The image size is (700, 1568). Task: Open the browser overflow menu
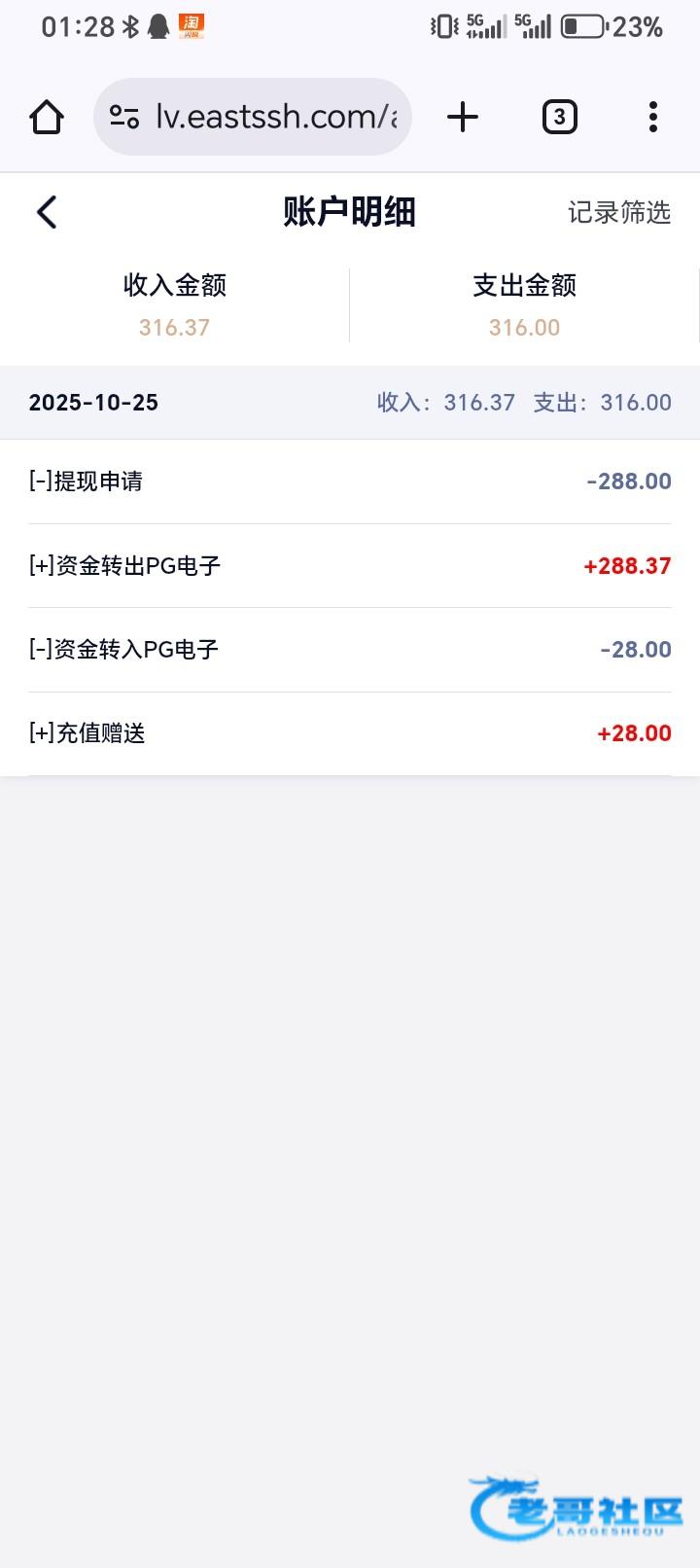pyautogui.click(x=653, y=117)
